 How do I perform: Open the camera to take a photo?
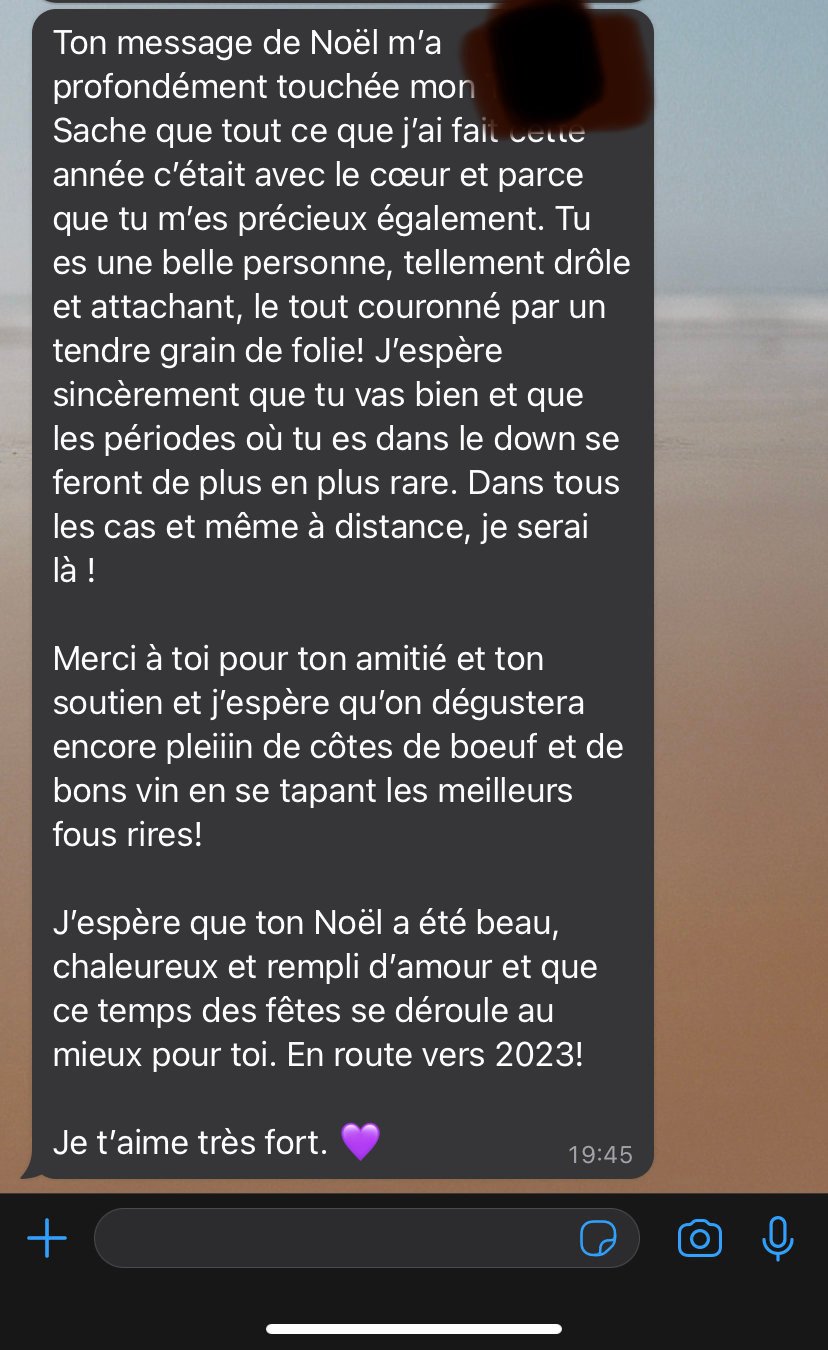(x=699, y=1239)
